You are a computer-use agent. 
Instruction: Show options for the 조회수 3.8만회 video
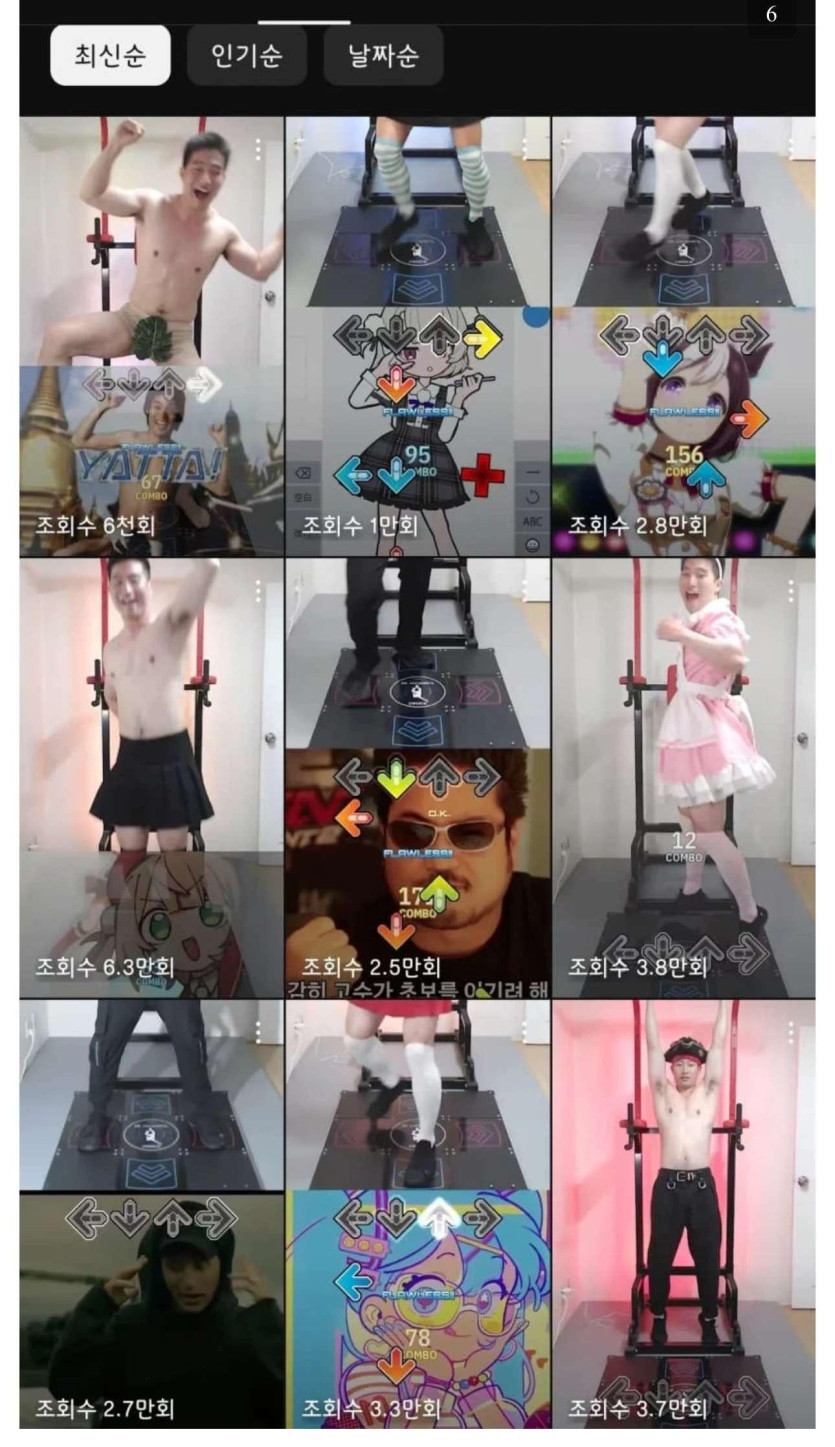click(791, 591)
